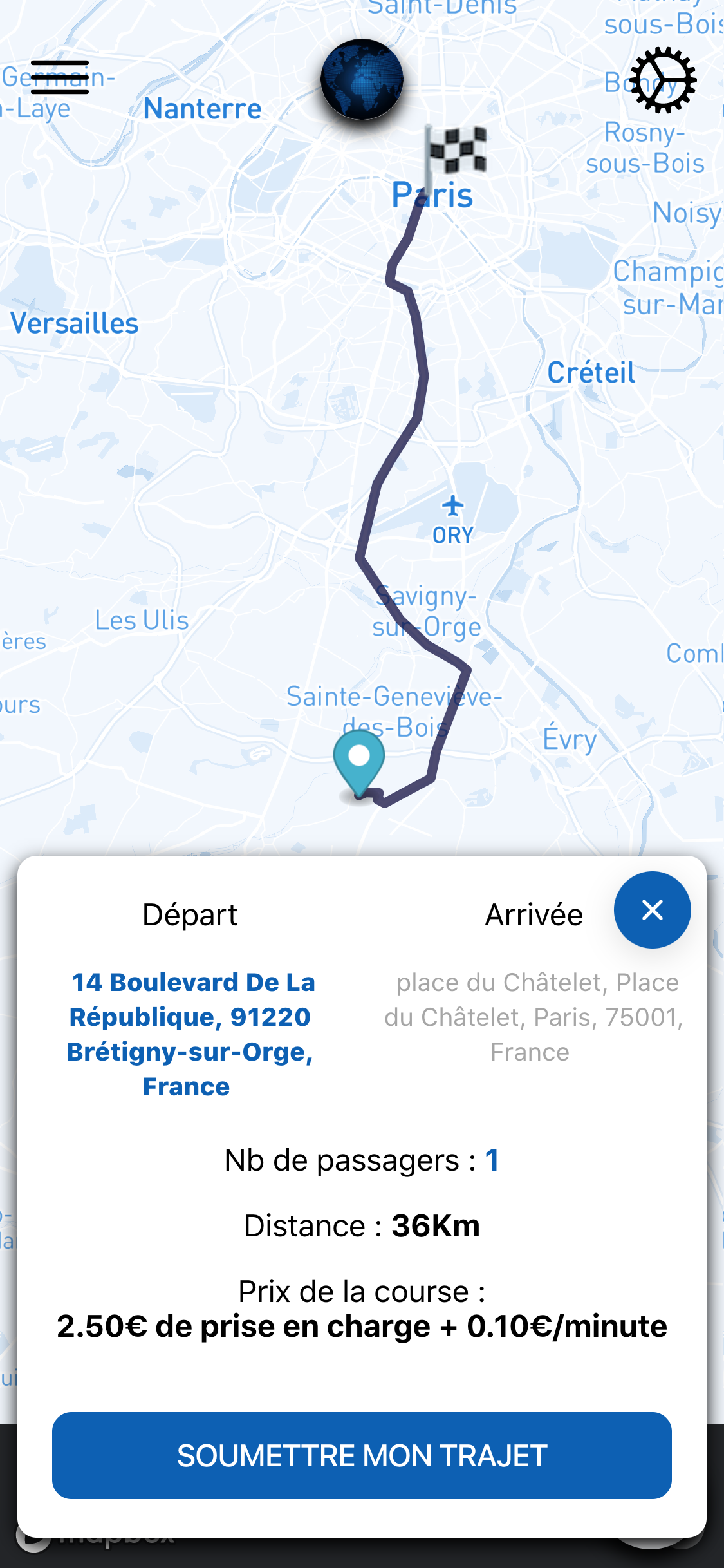The image size is (724, 1568).
Task: Select the Créteil label on map
Action: pyautogui.click(x=592, y=372)
